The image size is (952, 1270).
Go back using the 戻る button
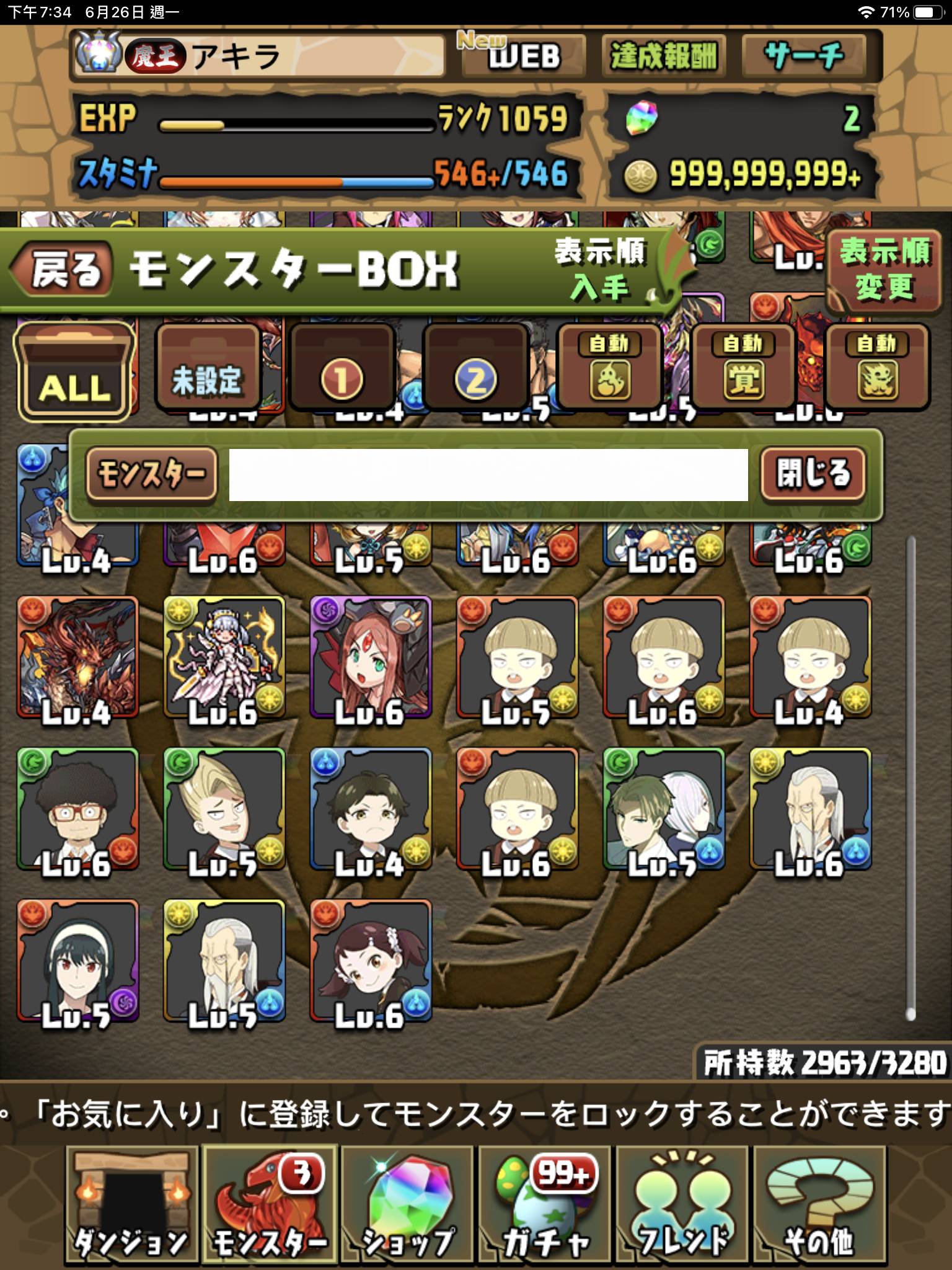pyautogui.click(x=64, y=270)
